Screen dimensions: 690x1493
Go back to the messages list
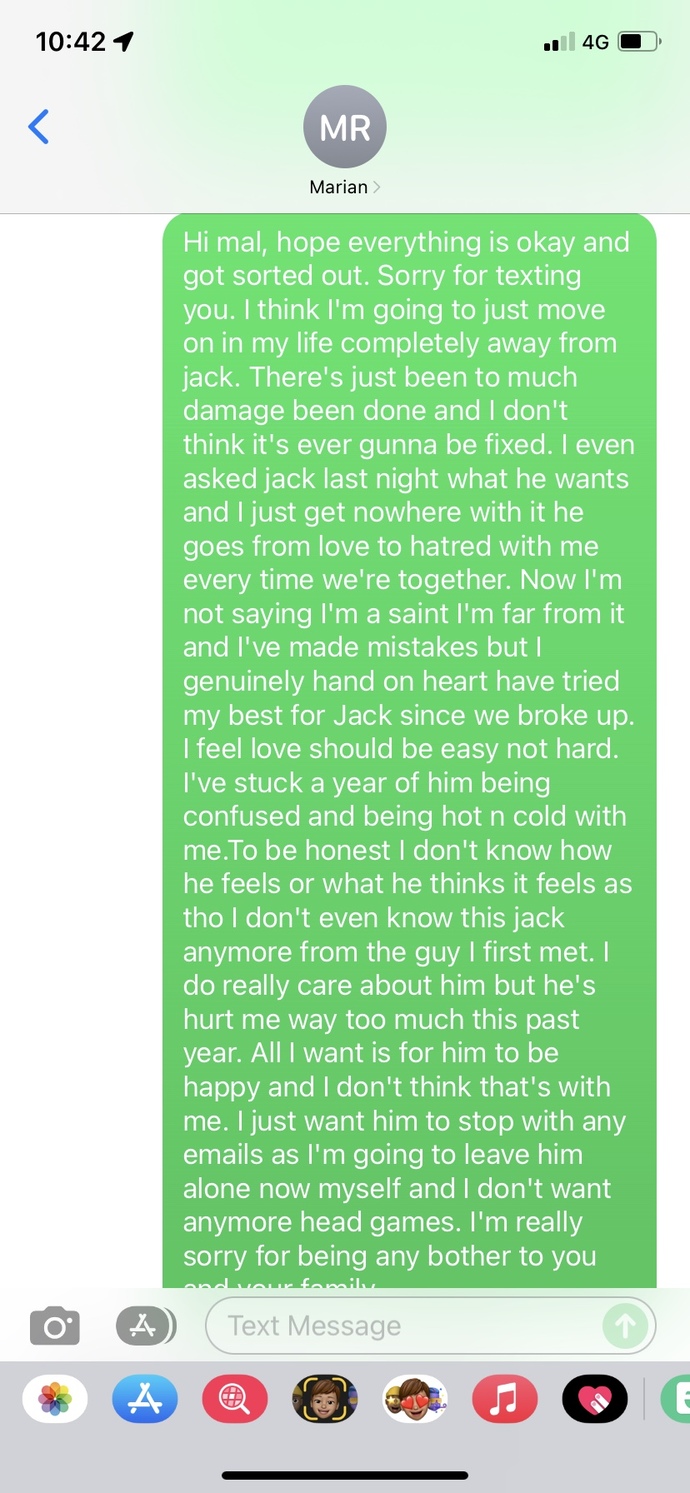[x=38, y=127]
